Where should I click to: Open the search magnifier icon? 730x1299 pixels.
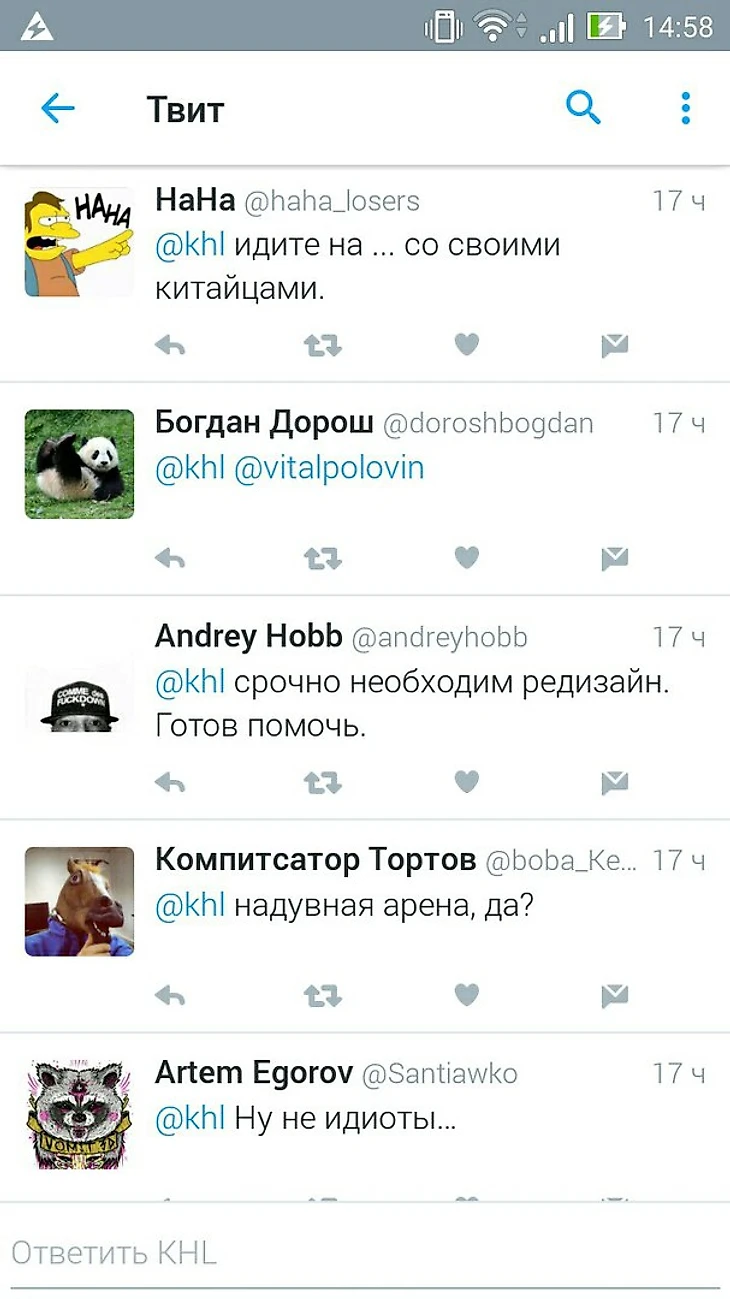(583, 106)
